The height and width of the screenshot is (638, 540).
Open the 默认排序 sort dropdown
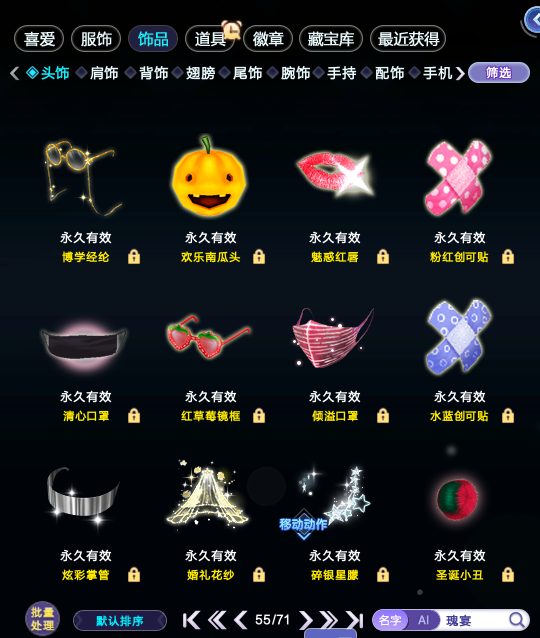(x=120, y=621)
